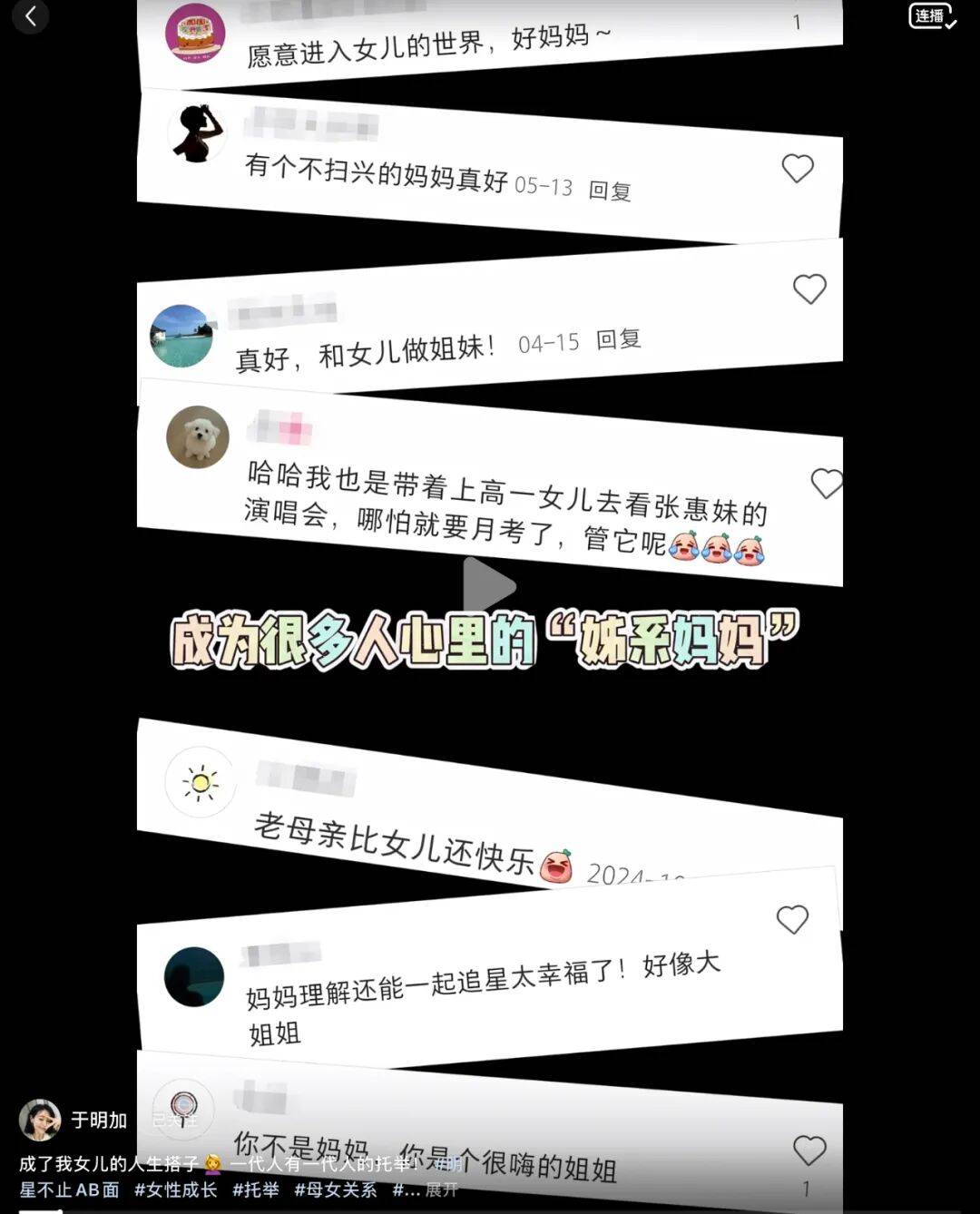Browse the #托举 hashtag
Image resolution: width=980 pixels, height=1214 pixels.
click(x=256, y=1190)
